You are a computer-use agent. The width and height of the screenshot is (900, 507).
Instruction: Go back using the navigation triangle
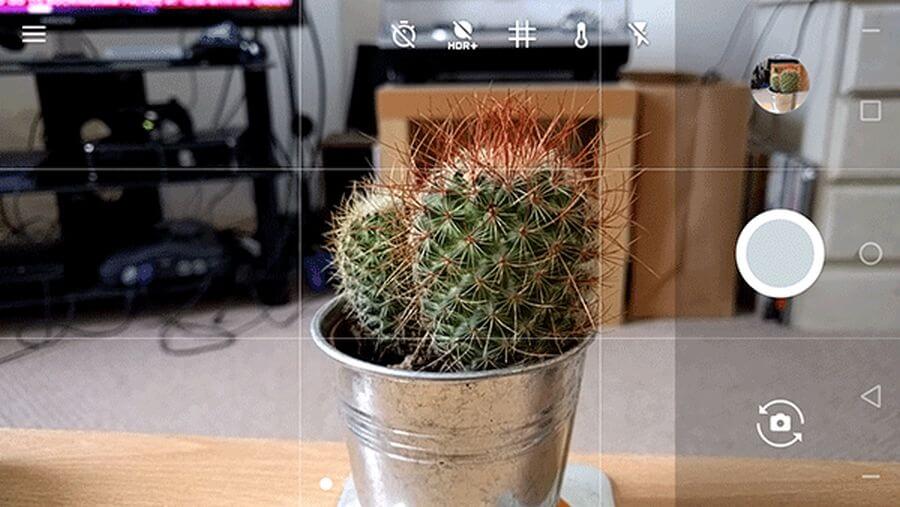pos(871,396)
